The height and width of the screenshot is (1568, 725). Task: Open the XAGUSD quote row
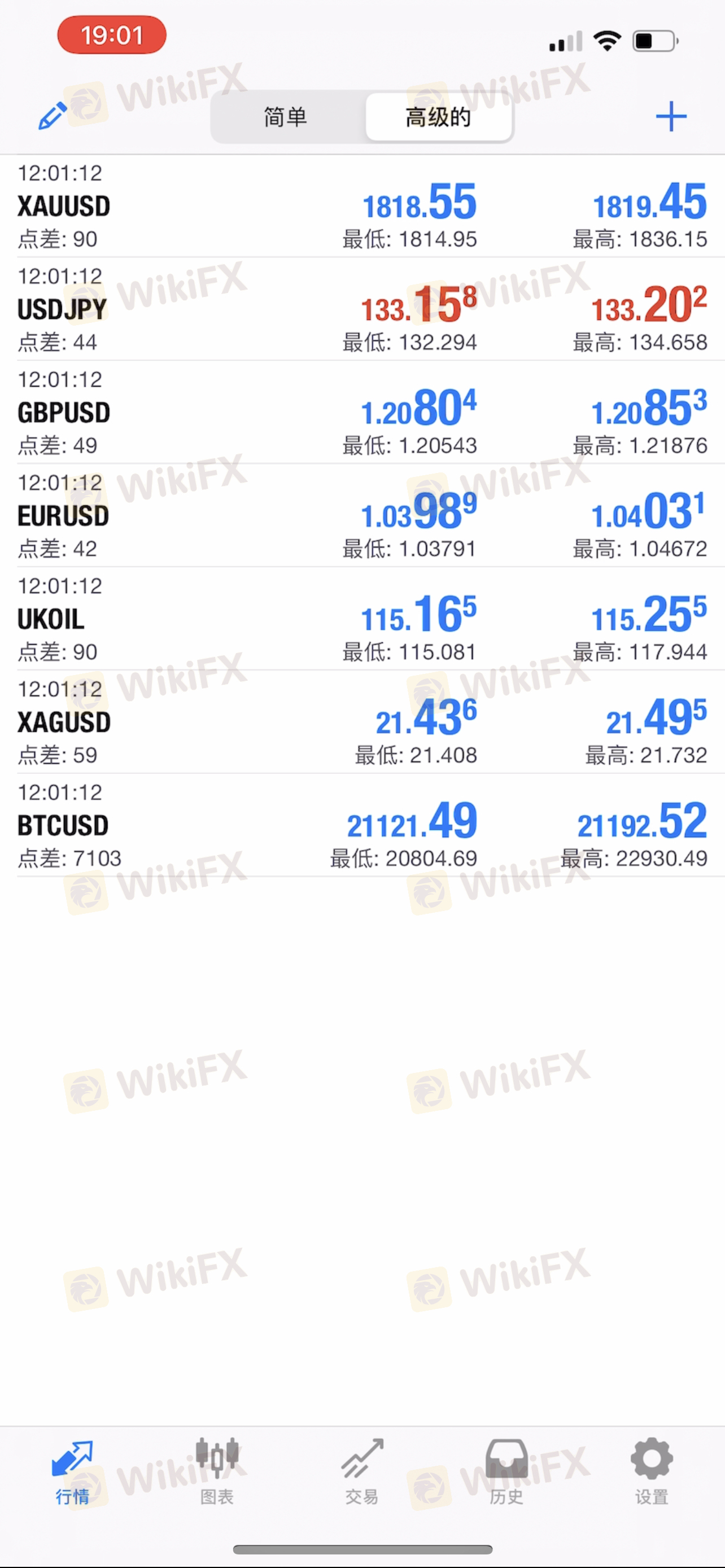[362, 722]
